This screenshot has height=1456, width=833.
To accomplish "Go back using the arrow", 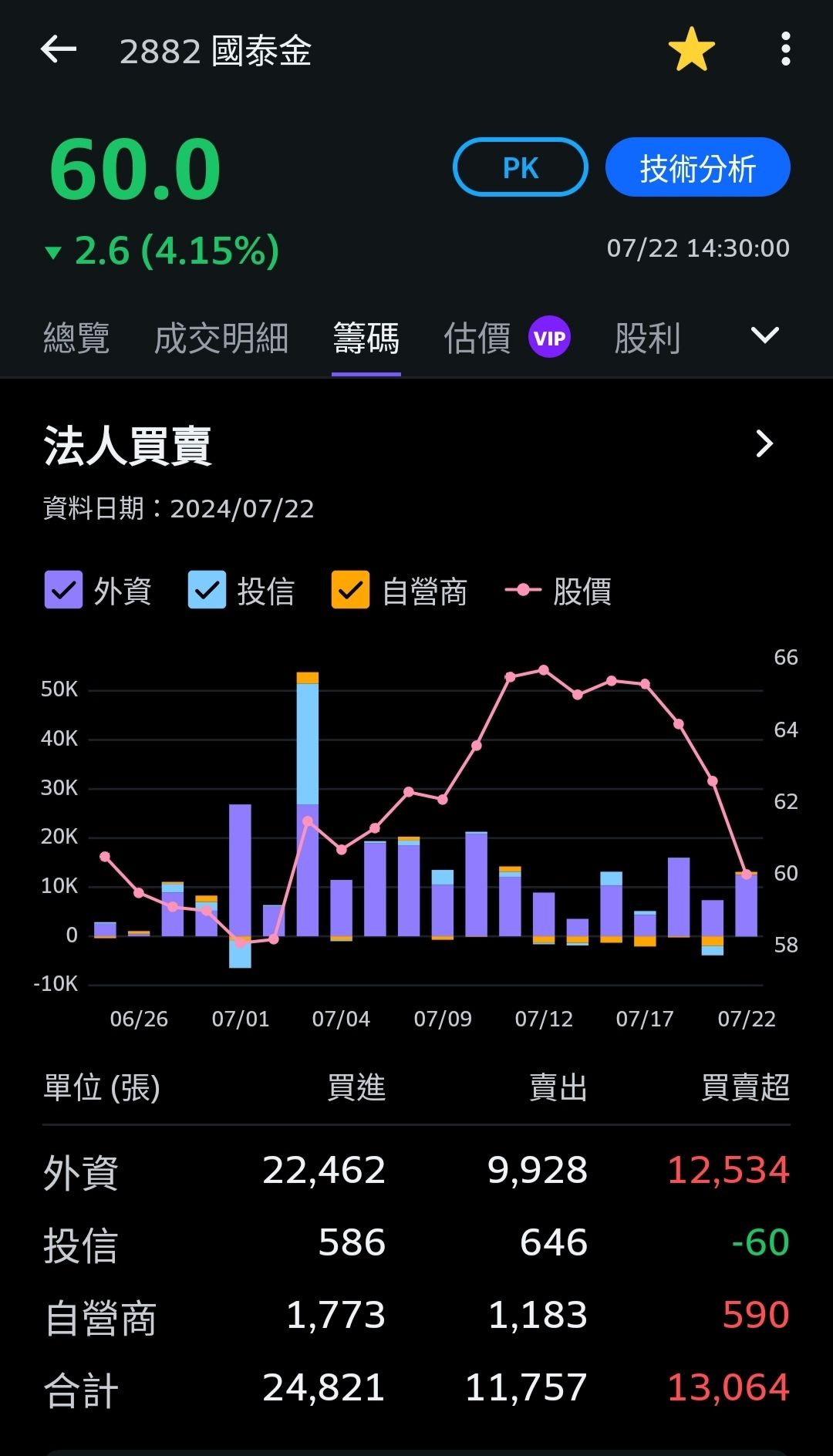I will 59,50.
